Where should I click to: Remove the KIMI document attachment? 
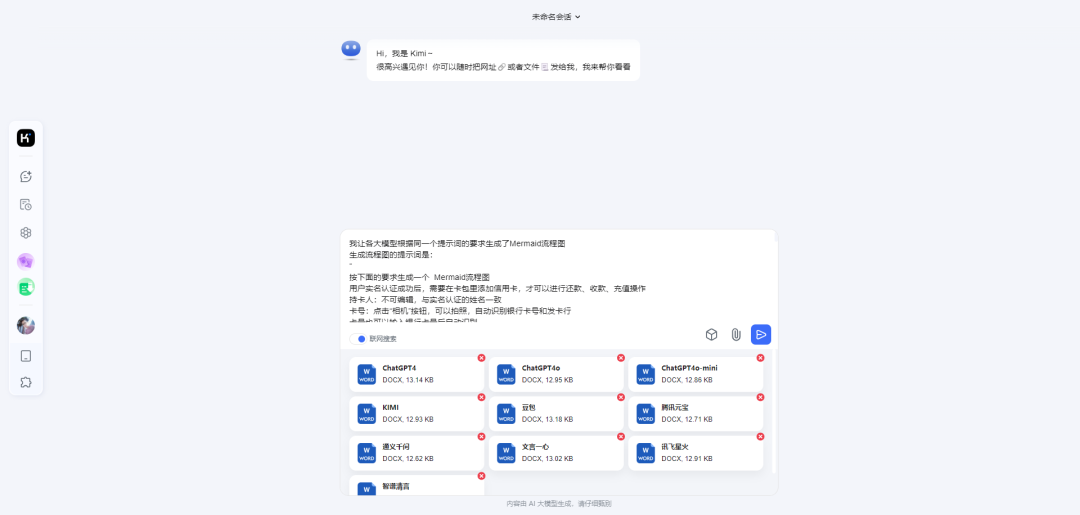tap(481, 397)
